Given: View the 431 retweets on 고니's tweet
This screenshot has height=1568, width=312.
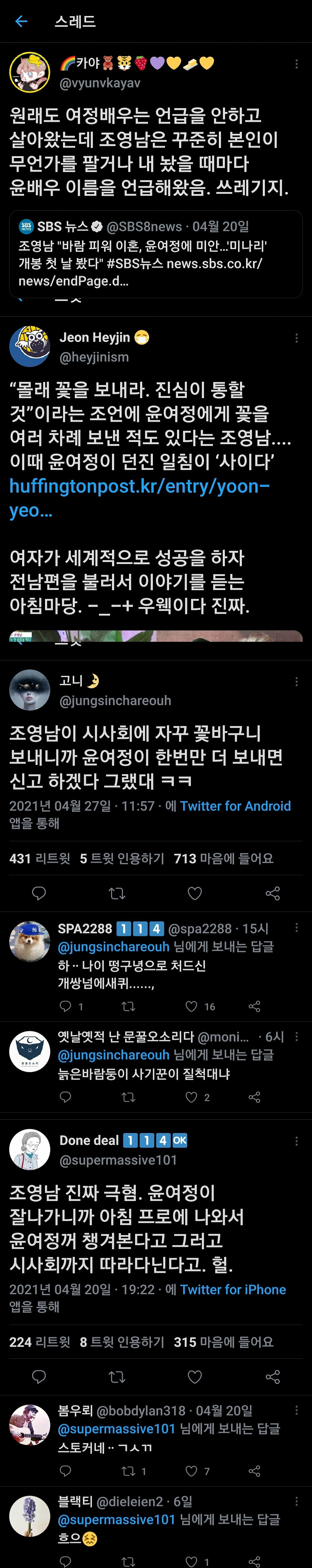Looking at the screenshot, I should (40, 858).
